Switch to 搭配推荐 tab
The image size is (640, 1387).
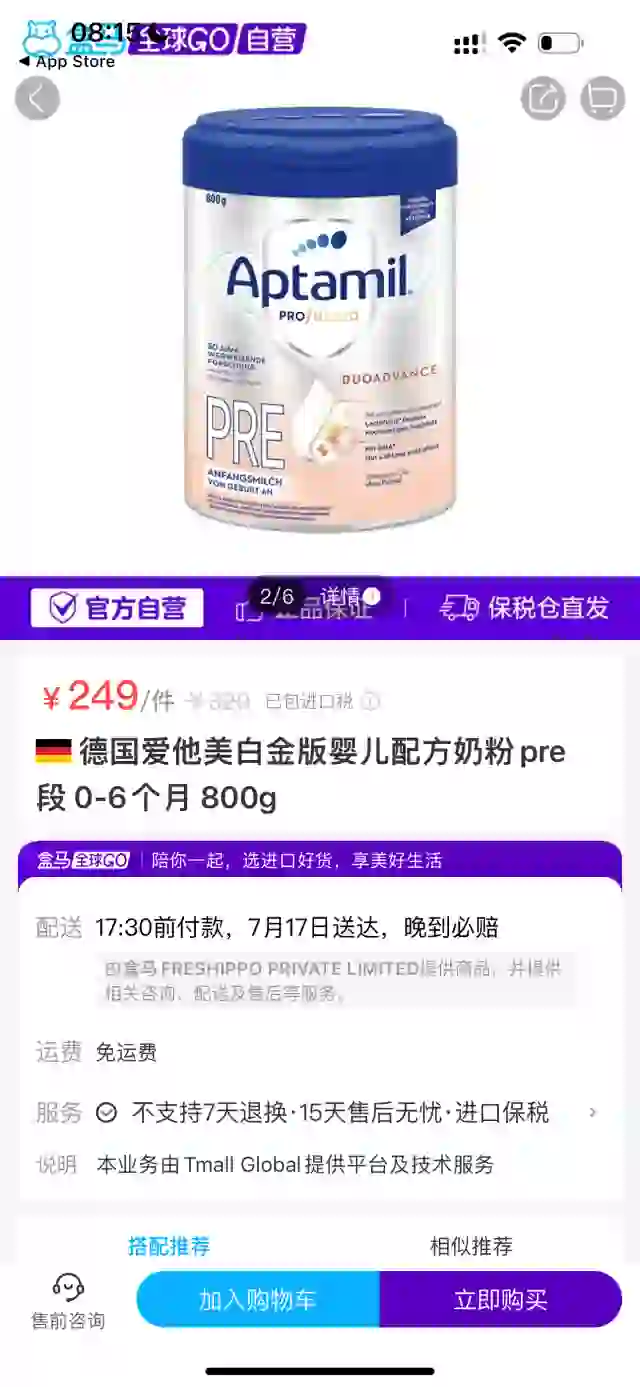[x=169, y=1246]
